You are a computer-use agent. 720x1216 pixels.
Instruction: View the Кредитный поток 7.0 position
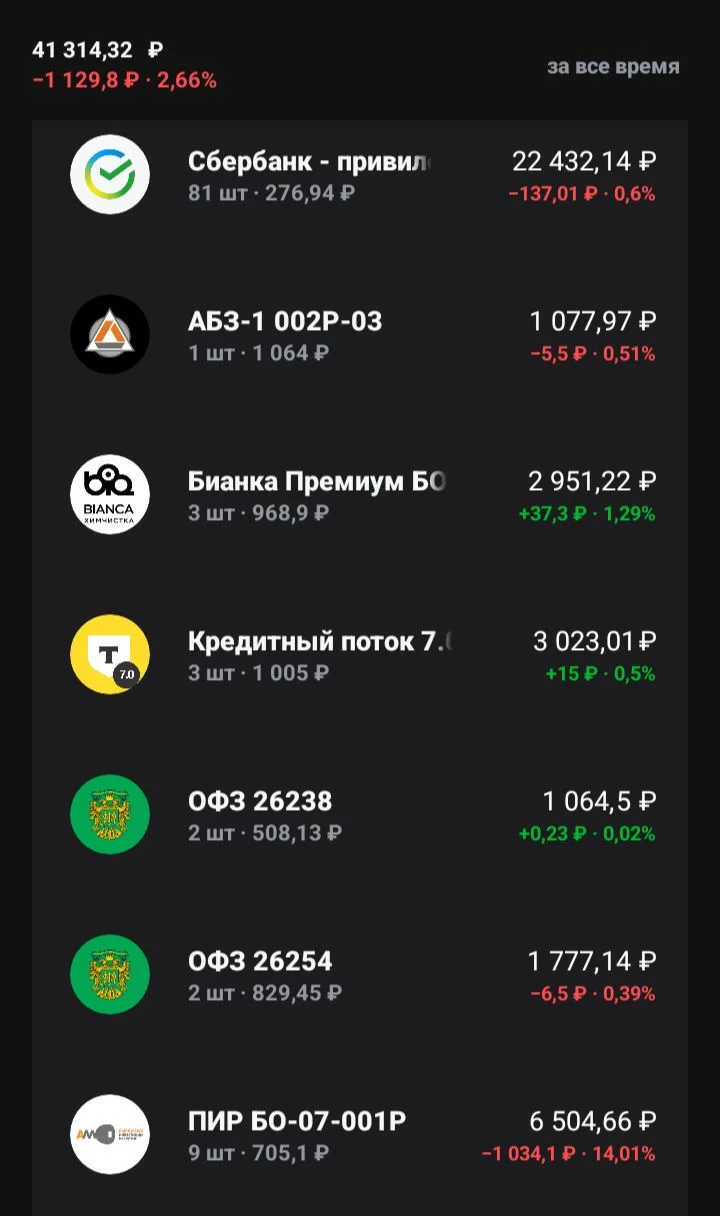360,655
